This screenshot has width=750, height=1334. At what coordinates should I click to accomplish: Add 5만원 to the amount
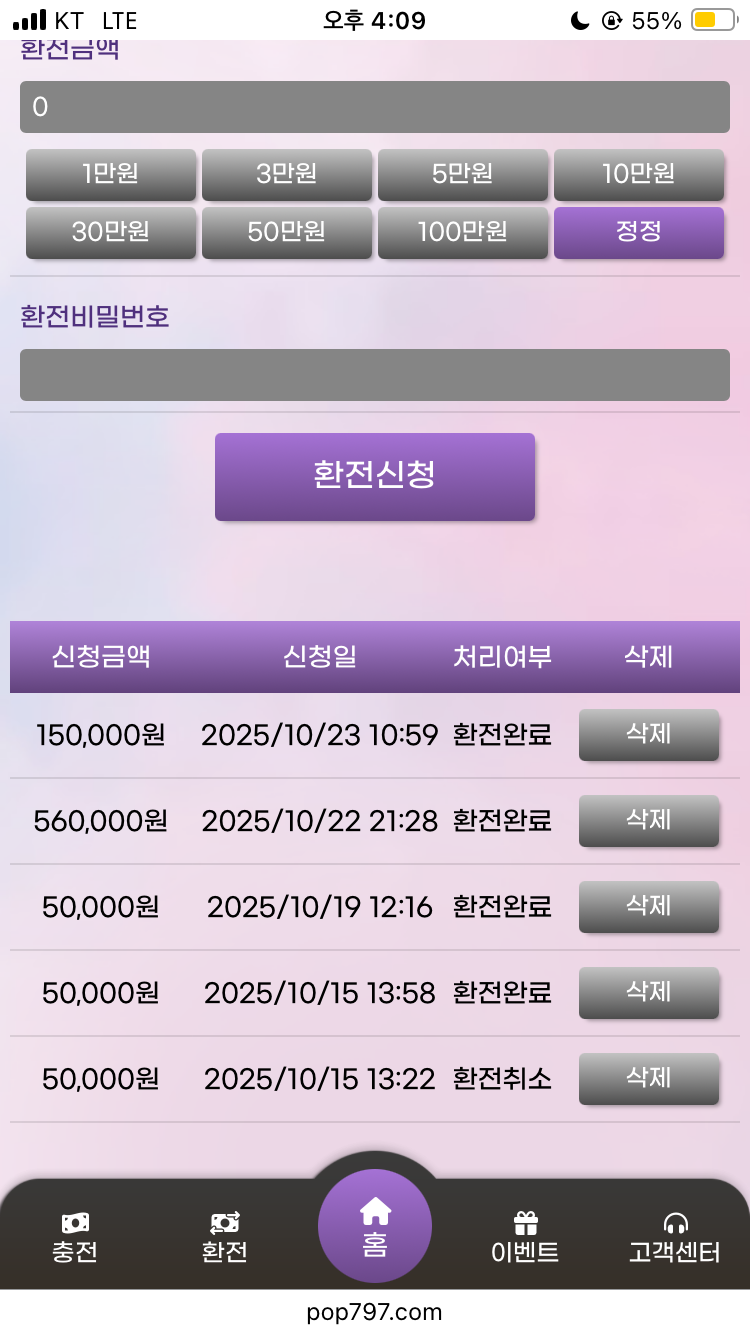(x=463, y=174)
